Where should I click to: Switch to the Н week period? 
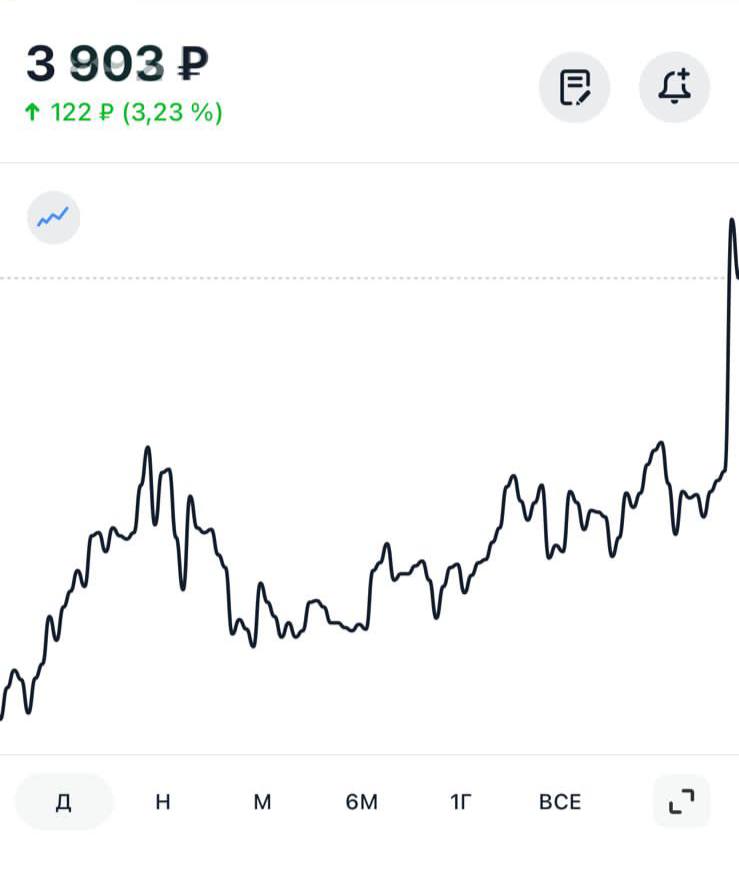pos(163,802)
